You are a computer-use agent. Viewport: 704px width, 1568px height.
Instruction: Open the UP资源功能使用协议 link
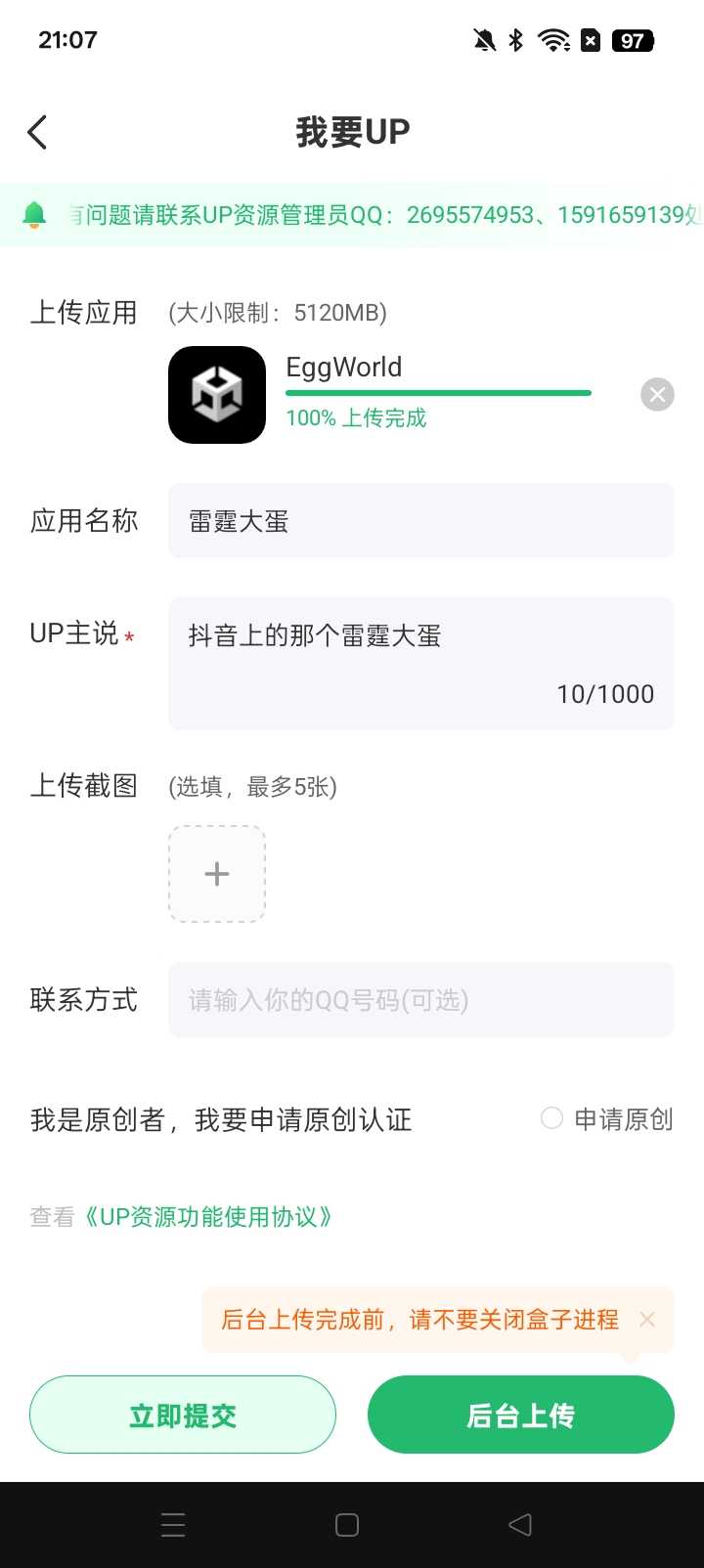[207, 1217]
